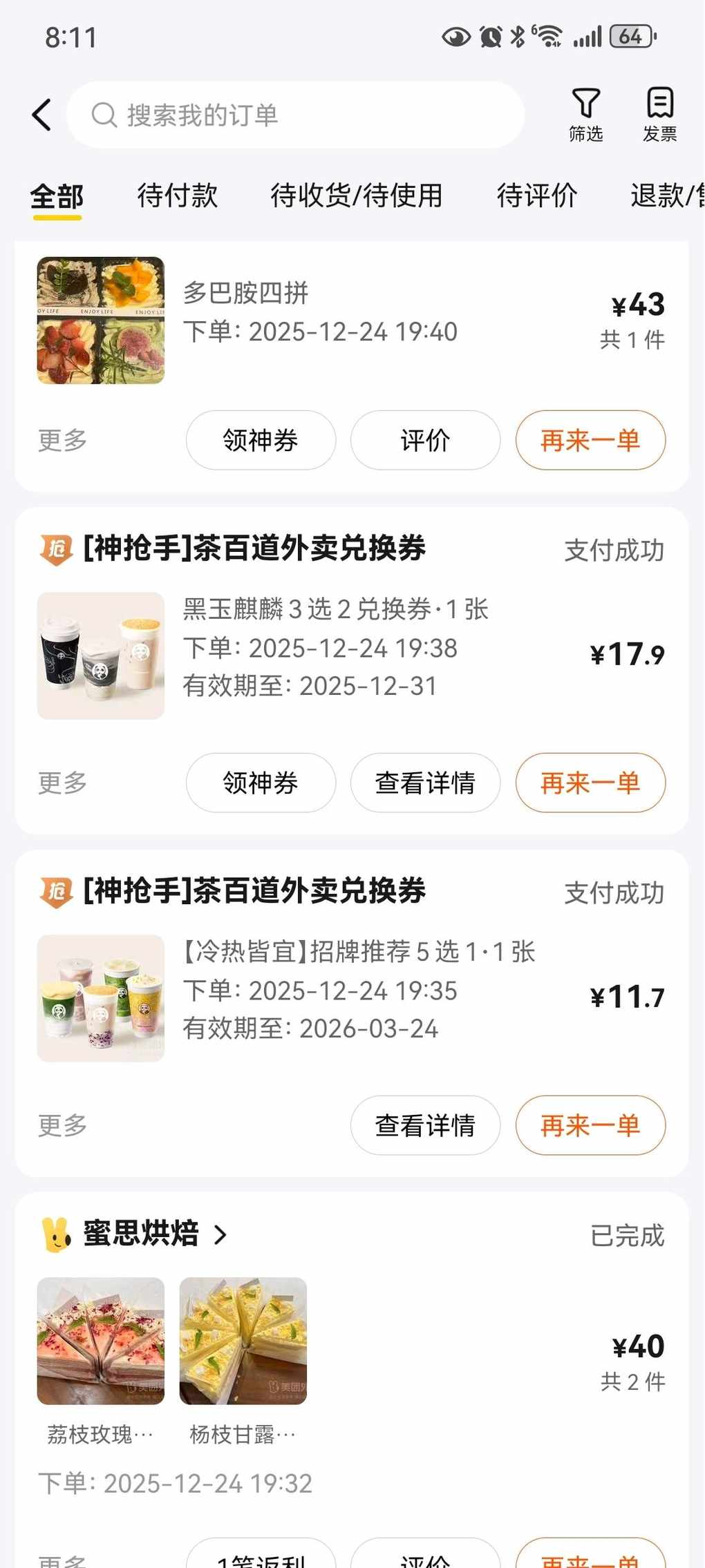View 查看详情 for 招牌推荐5选1 voucher

pyautogui.click(x=425, y=1125)
